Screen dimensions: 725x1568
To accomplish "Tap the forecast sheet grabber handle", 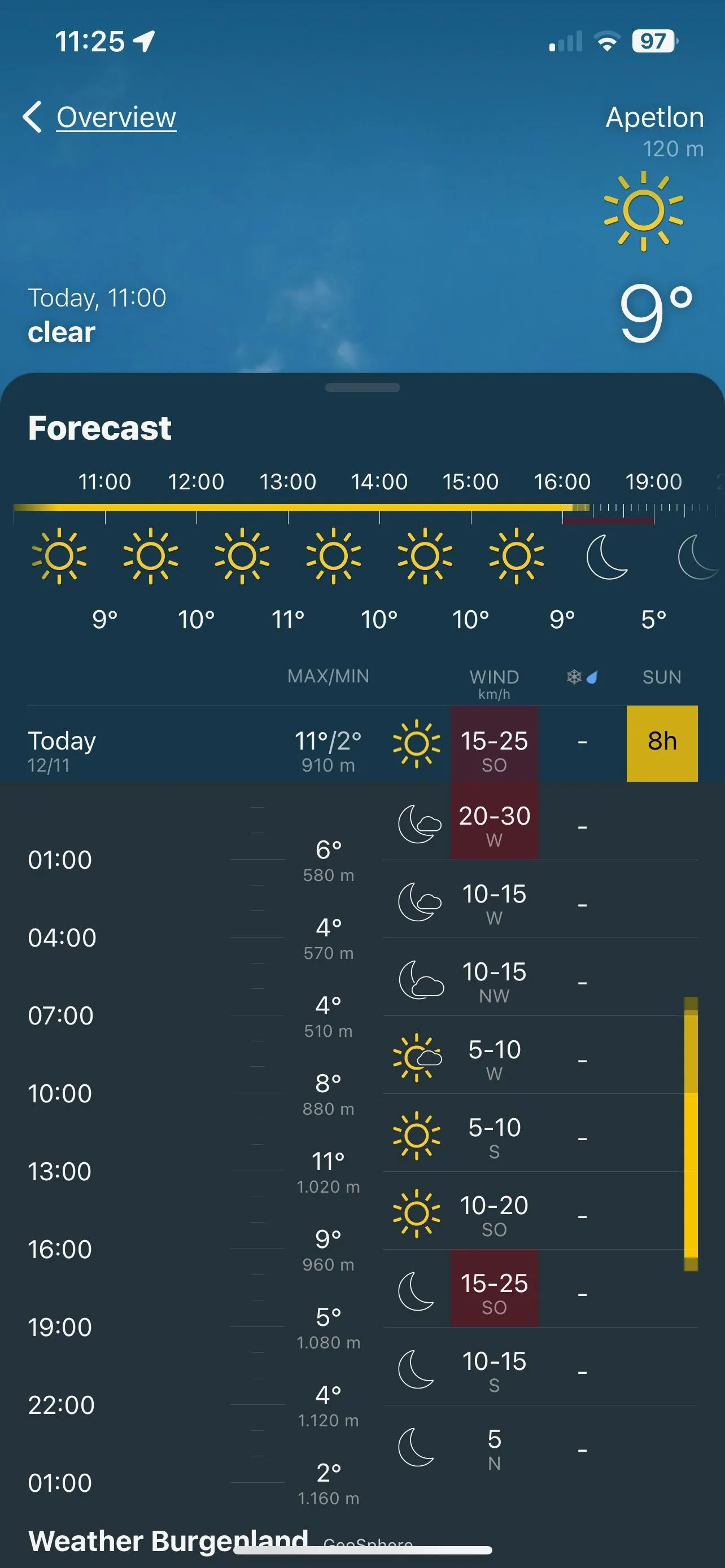I will click(362, 388).
